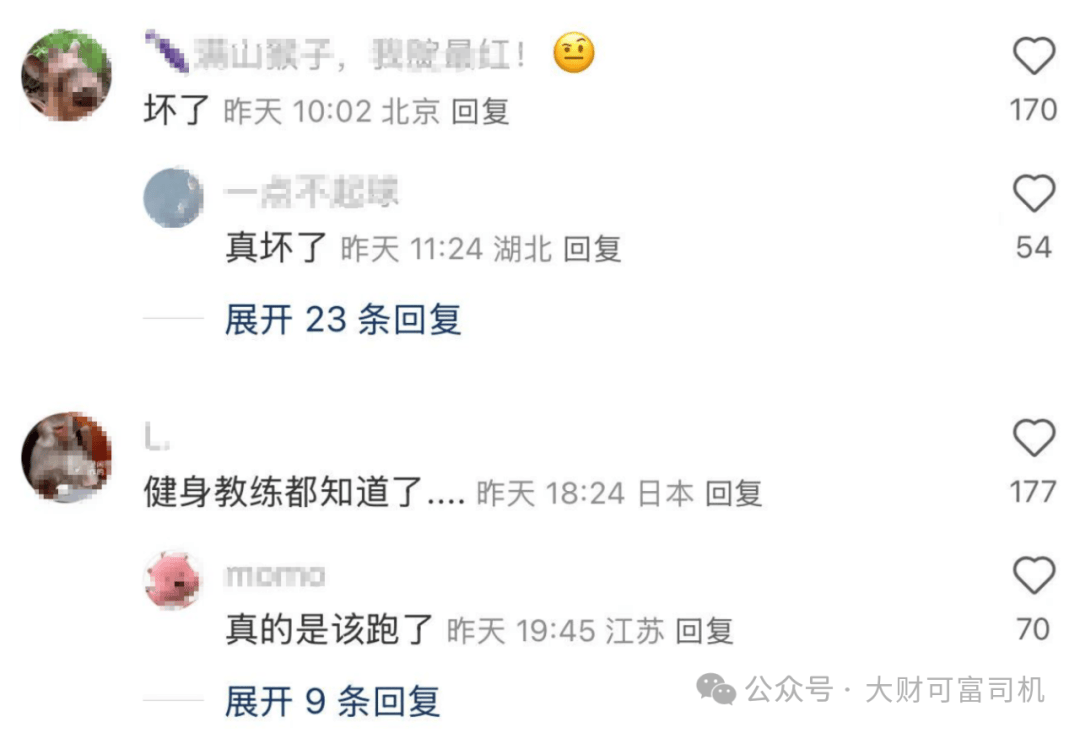Reply to "健身教练都知道了" comment
This screenshot has width=1080, height=733.
tap(734, 493)
